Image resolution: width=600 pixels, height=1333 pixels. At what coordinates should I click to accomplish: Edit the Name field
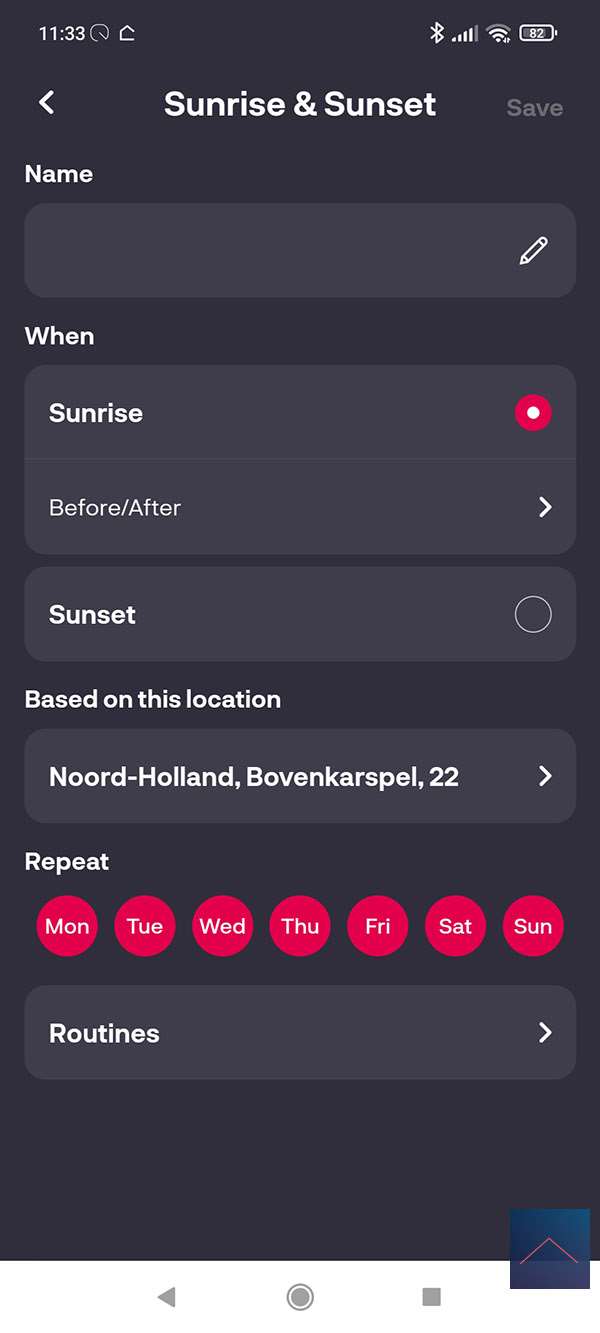pos(300,250)
